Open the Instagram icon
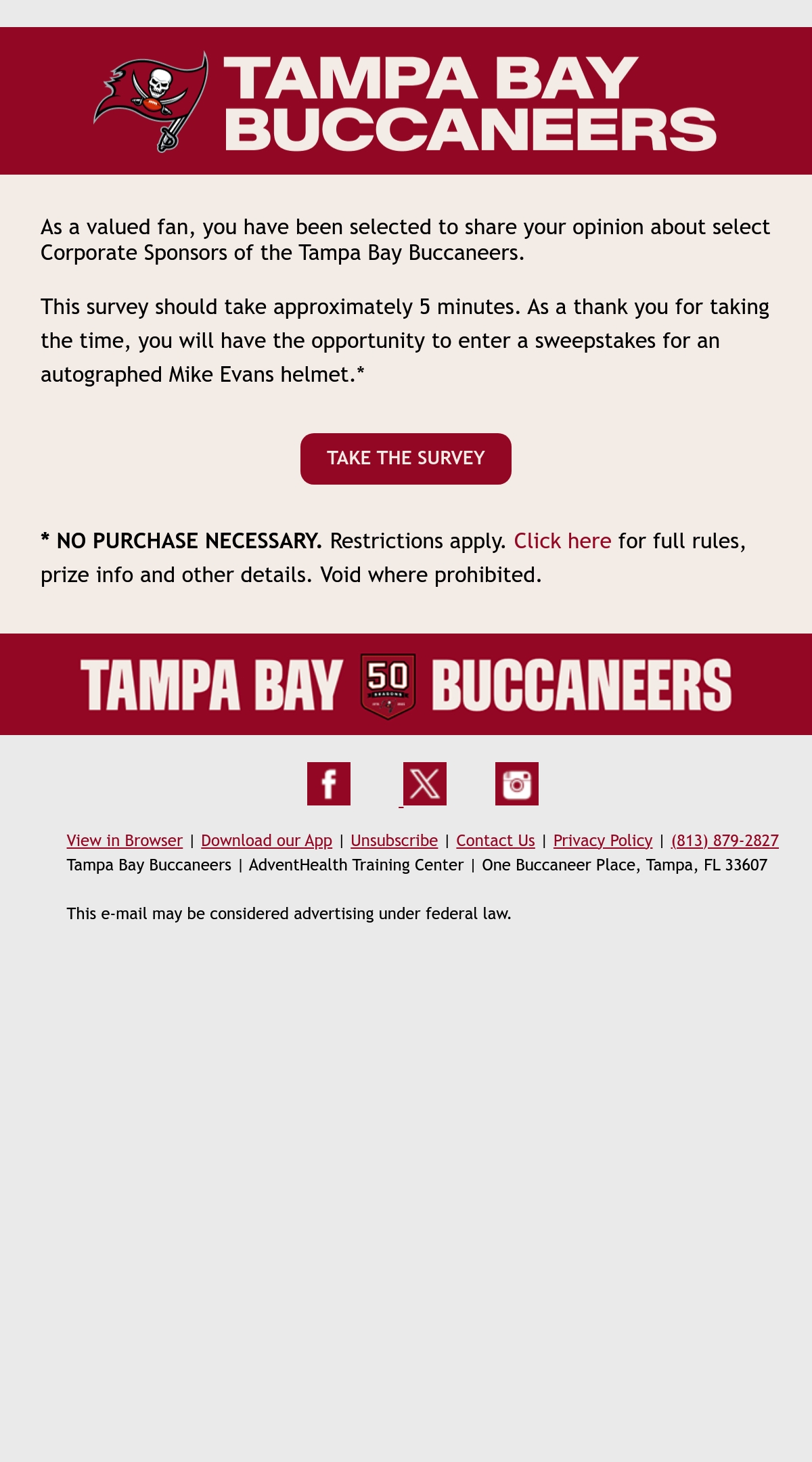 517,784
